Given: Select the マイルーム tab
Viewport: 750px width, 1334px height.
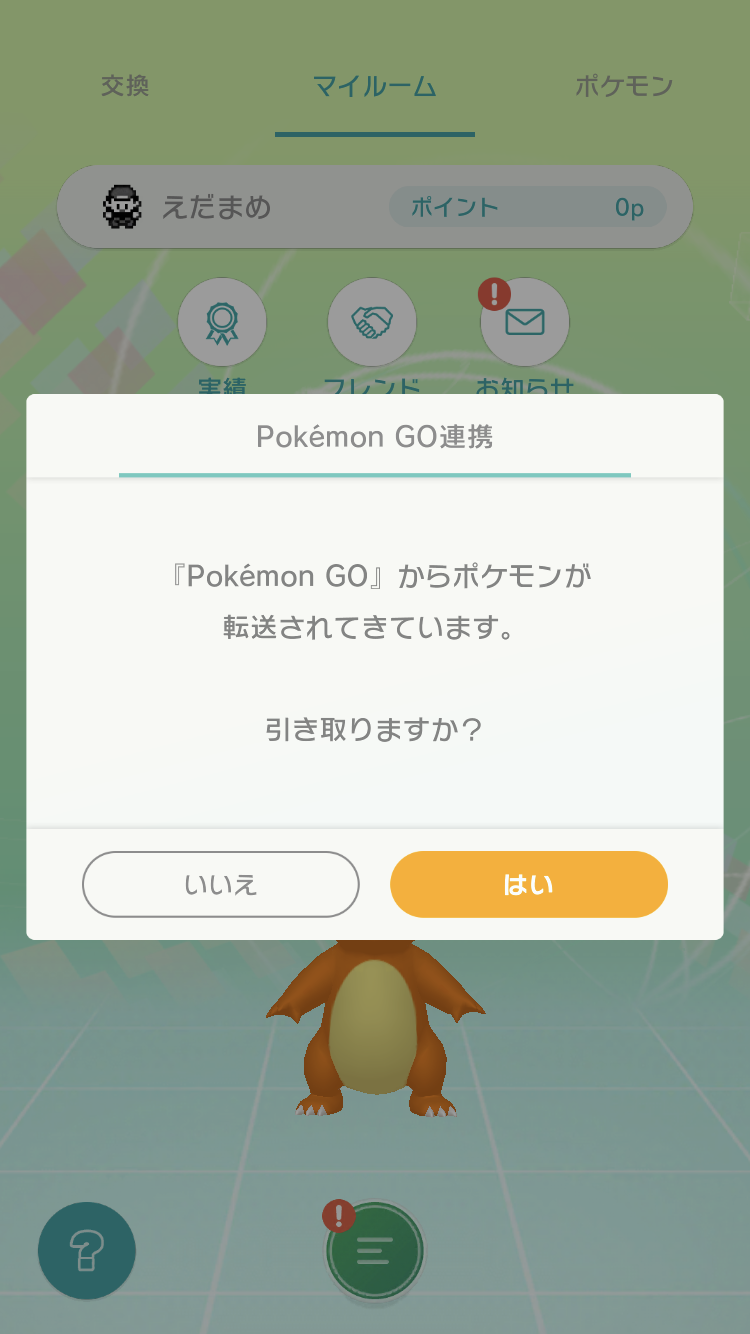Looking at the screenshot, I should pyautogui.click(x=374, y=87).
